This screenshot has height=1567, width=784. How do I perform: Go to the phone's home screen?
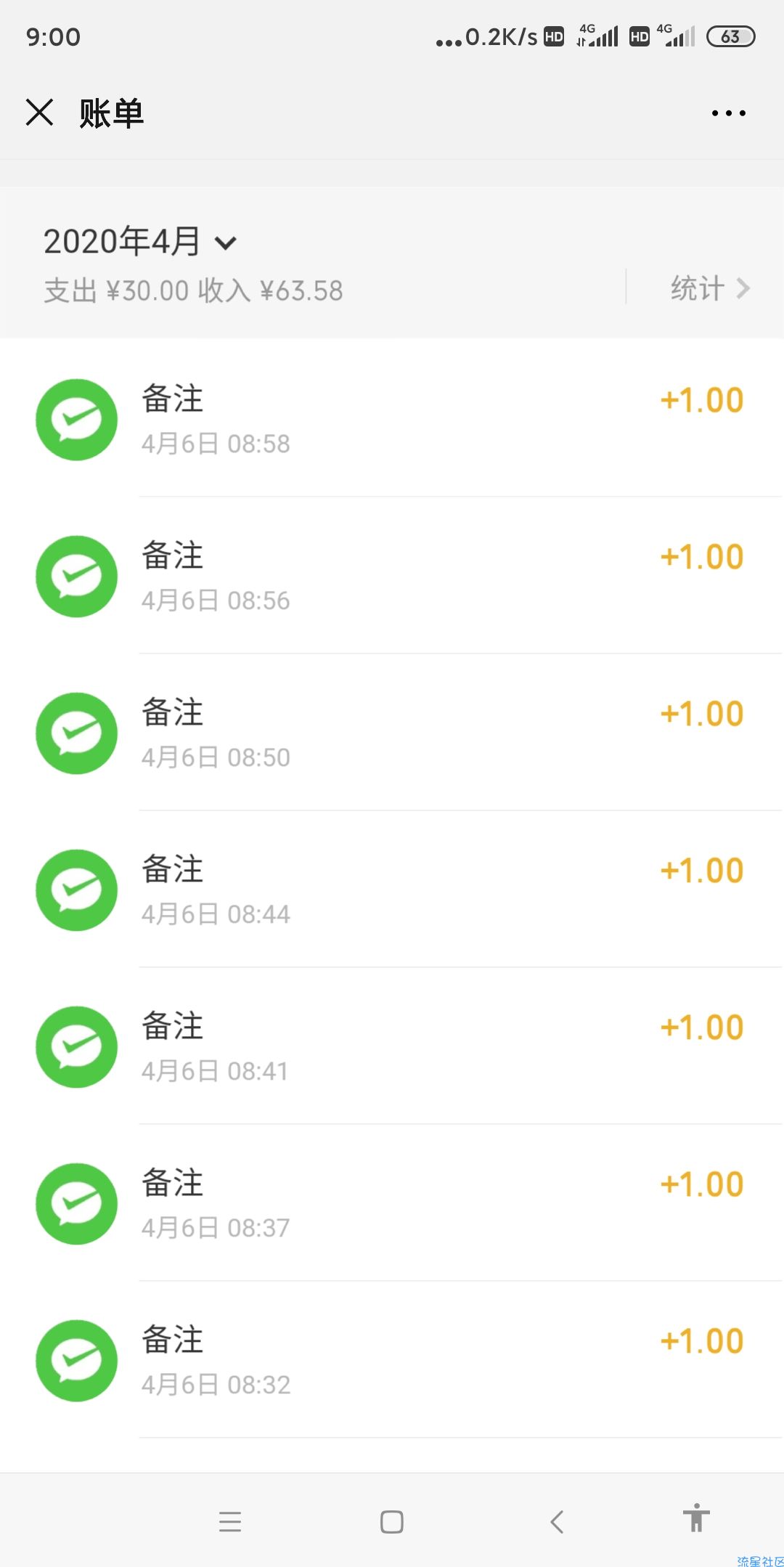[x=392, y=1521]
